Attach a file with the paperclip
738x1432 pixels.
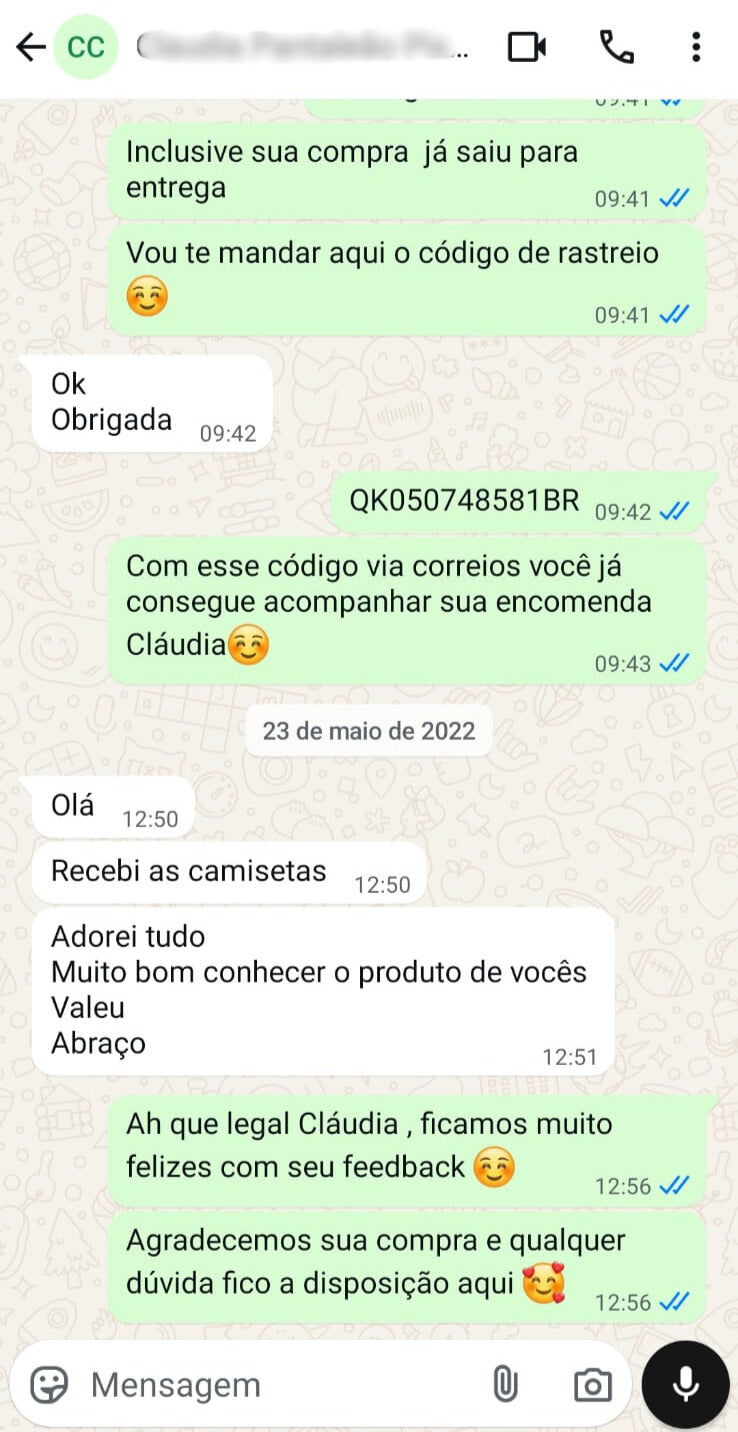505,1385
